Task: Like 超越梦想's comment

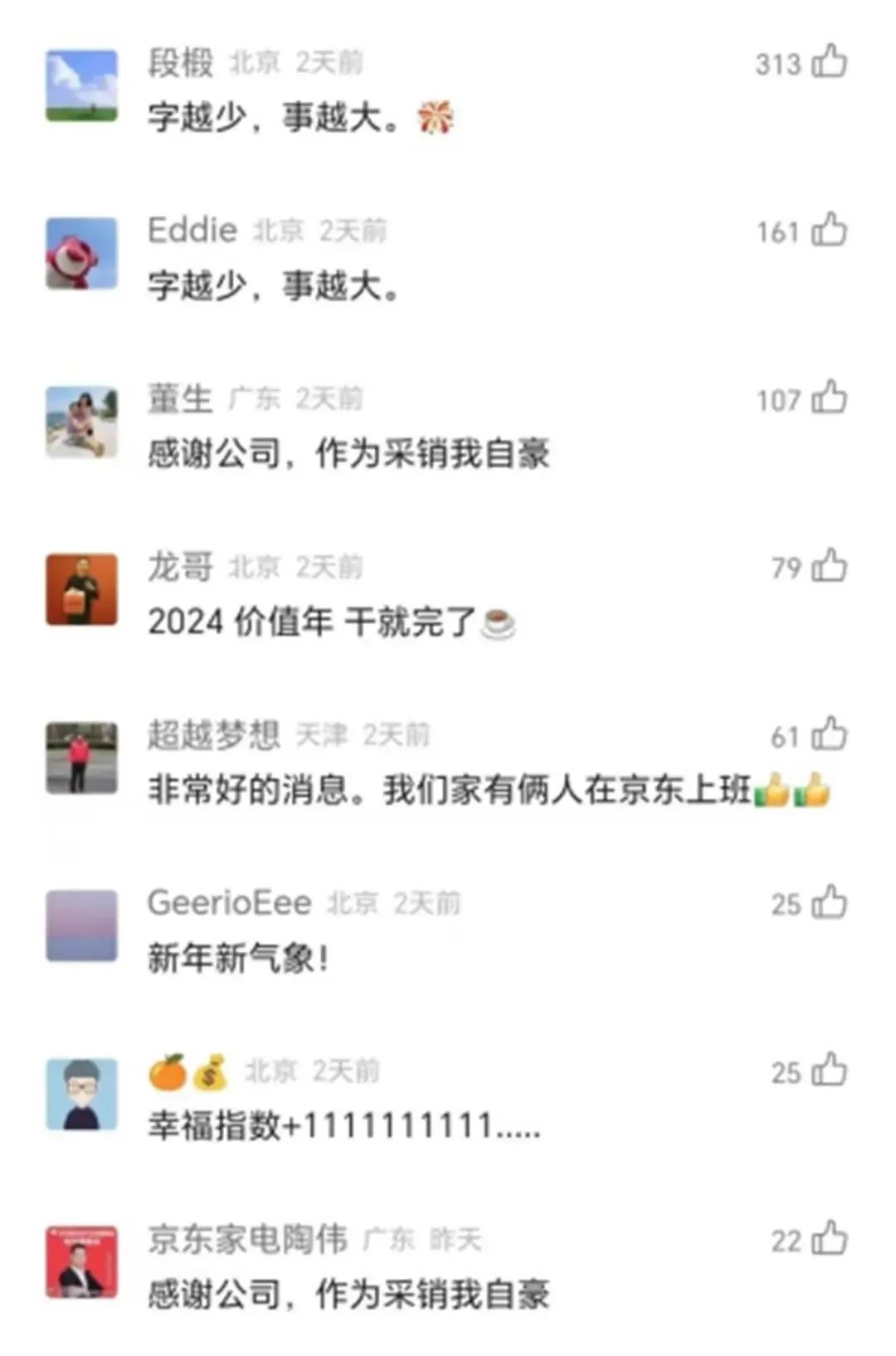Action: pyautogui.click(x=829, y=734)
